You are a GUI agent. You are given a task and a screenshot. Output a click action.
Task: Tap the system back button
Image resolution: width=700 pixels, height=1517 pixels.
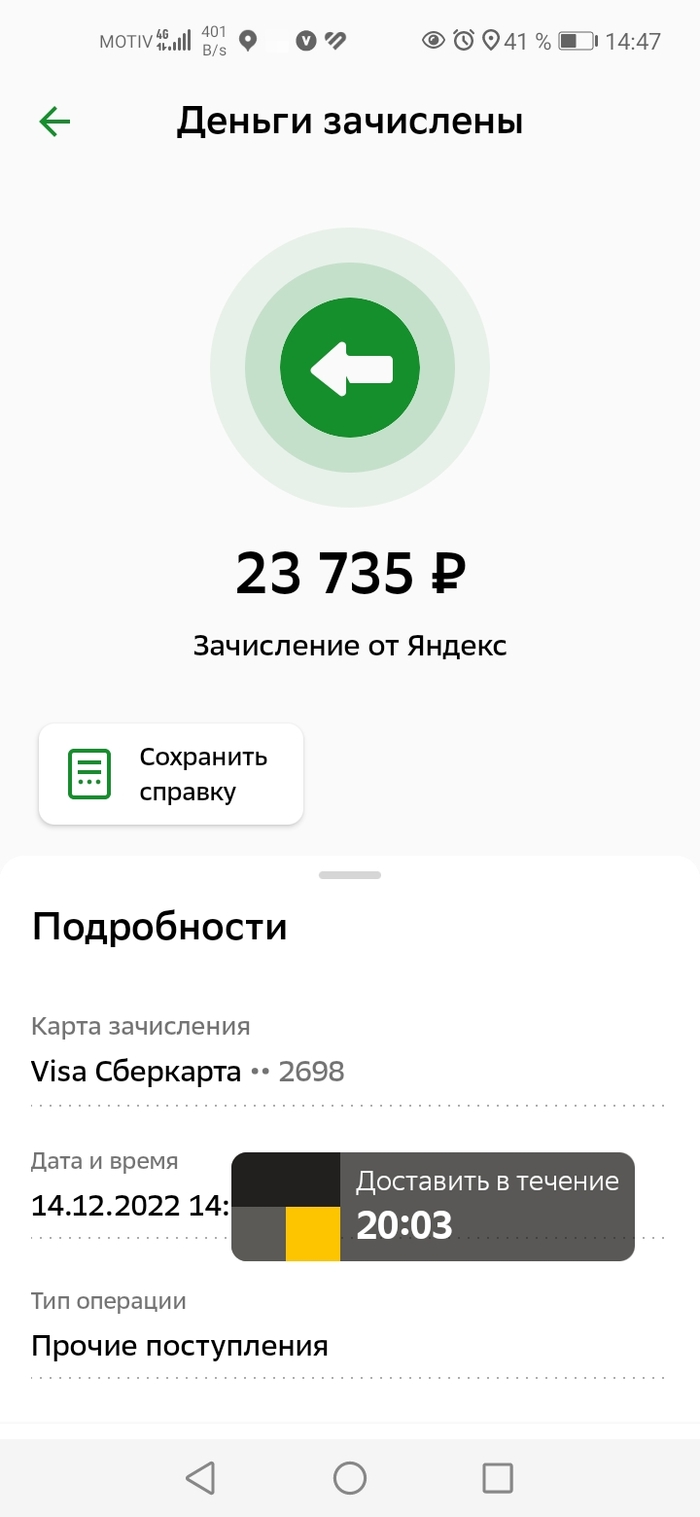point(201,1477)
